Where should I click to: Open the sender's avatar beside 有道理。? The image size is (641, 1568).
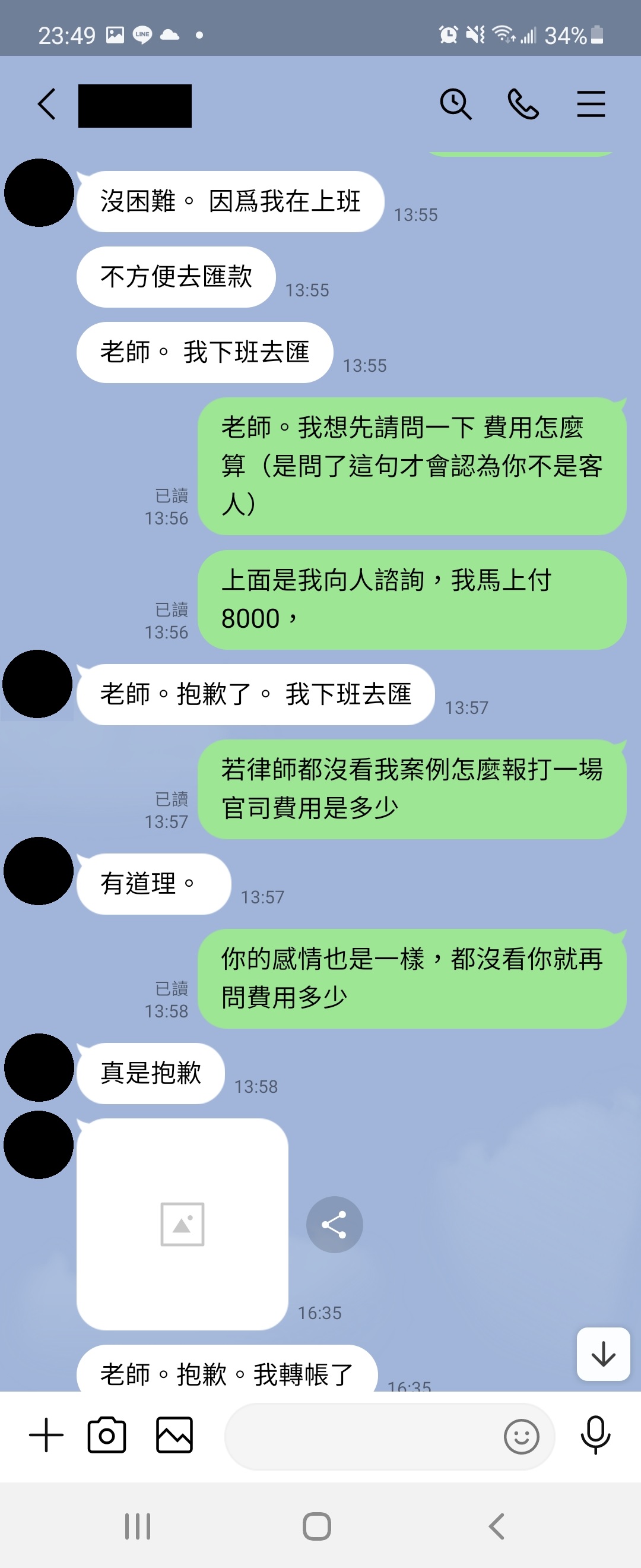(39, 871)
